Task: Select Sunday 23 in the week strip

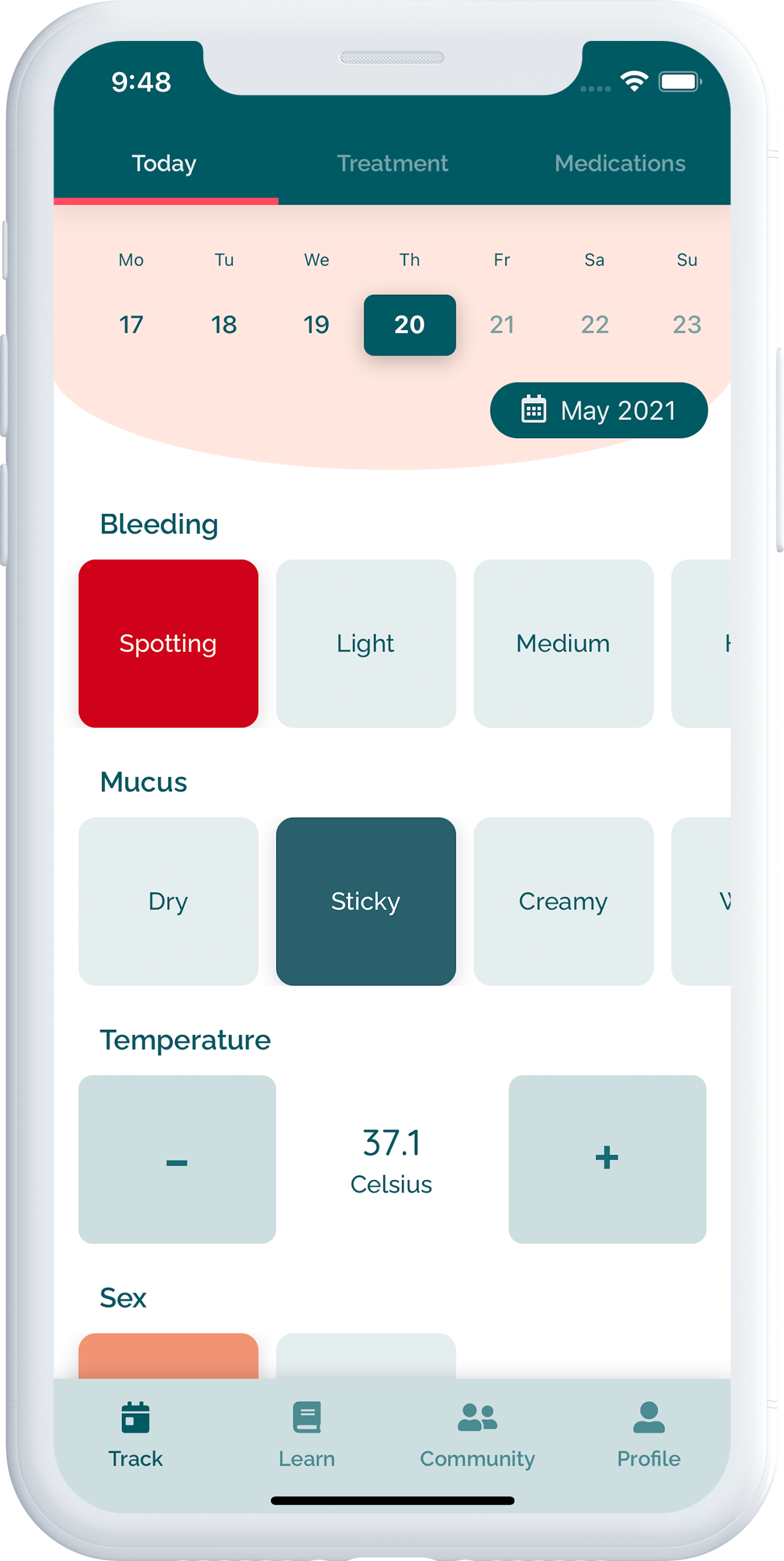Action: pyautogui.click(x=686, y=324)
